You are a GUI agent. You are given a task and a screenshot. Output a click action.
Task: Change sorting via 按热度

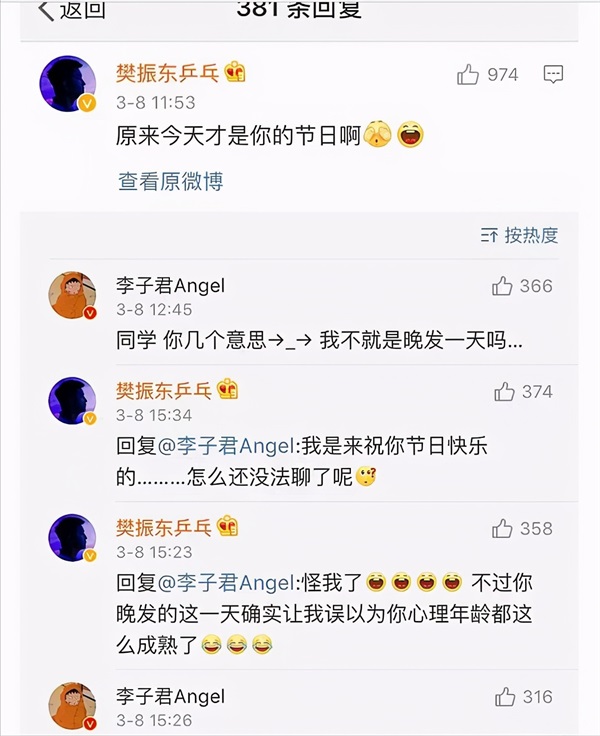[x=520, y=235]
